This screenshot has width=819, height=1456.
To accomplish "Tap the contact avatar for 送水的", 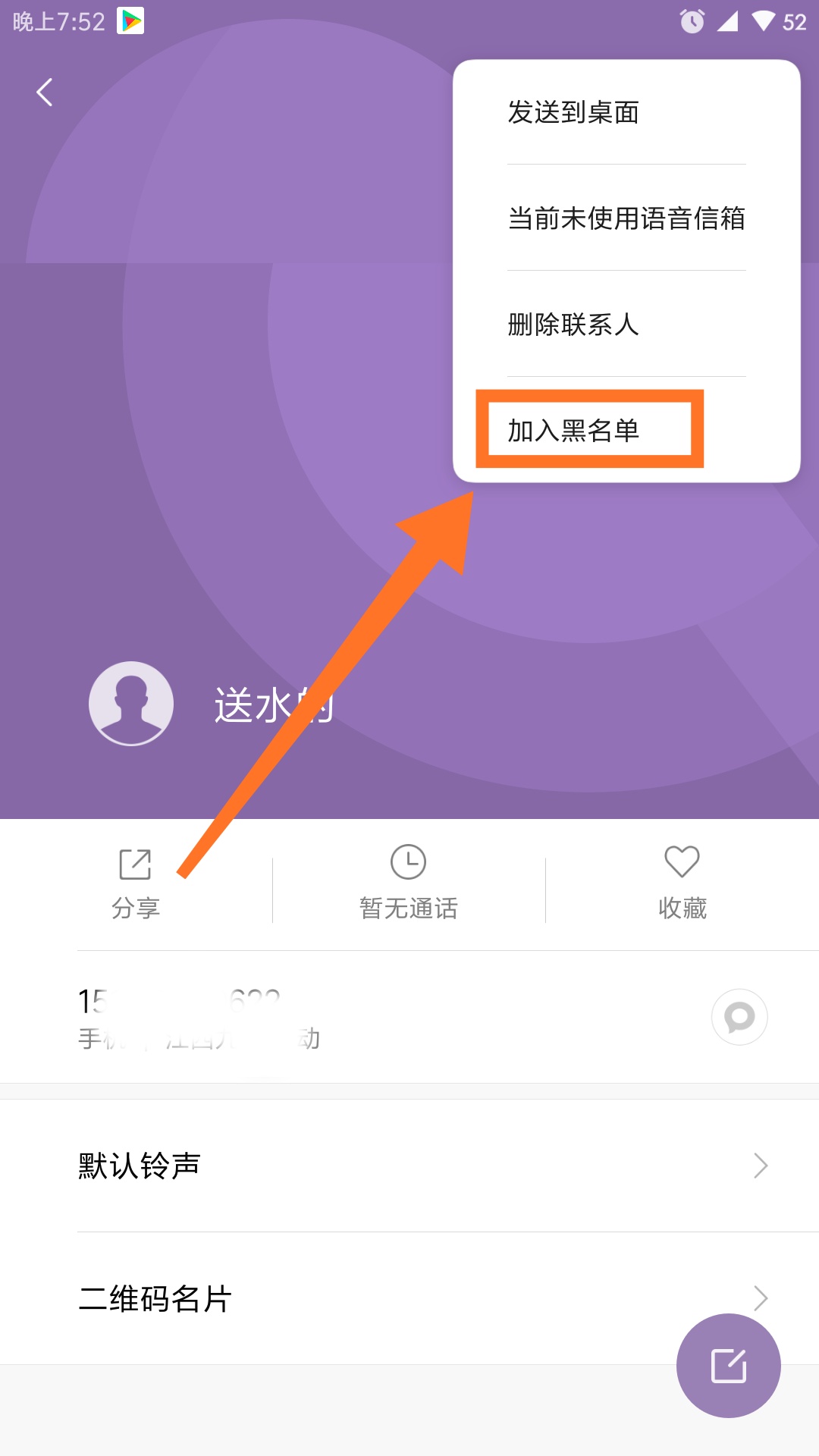I will pyautogui.click(x=131, y=704).
